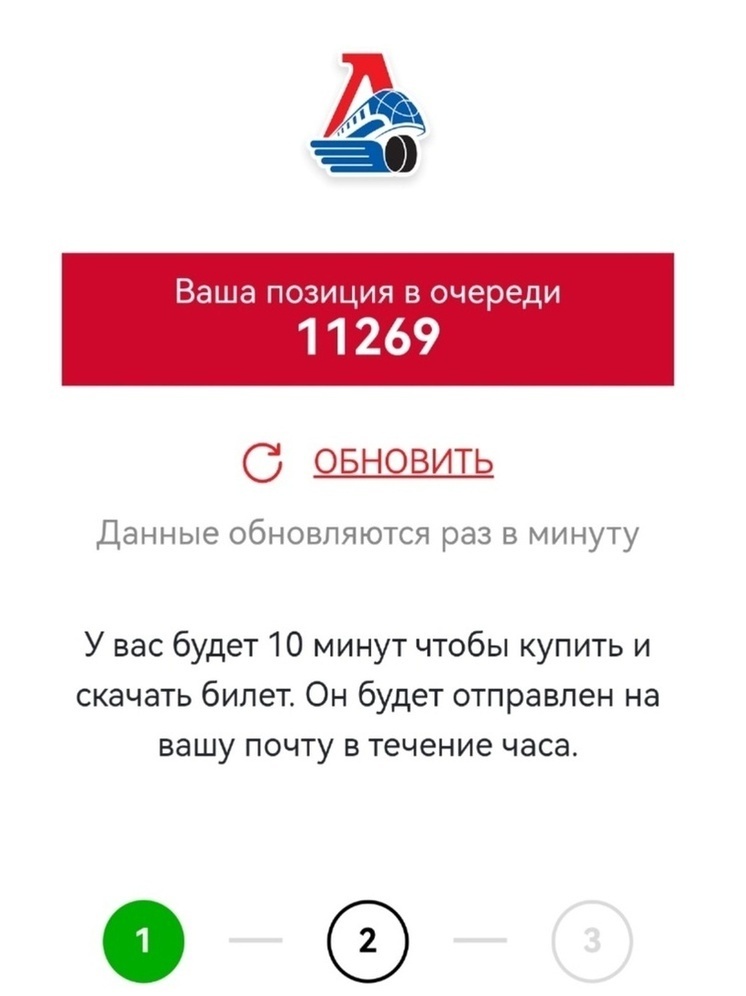Click the globe graphic within the club emblem

click(x=395, y=110)
